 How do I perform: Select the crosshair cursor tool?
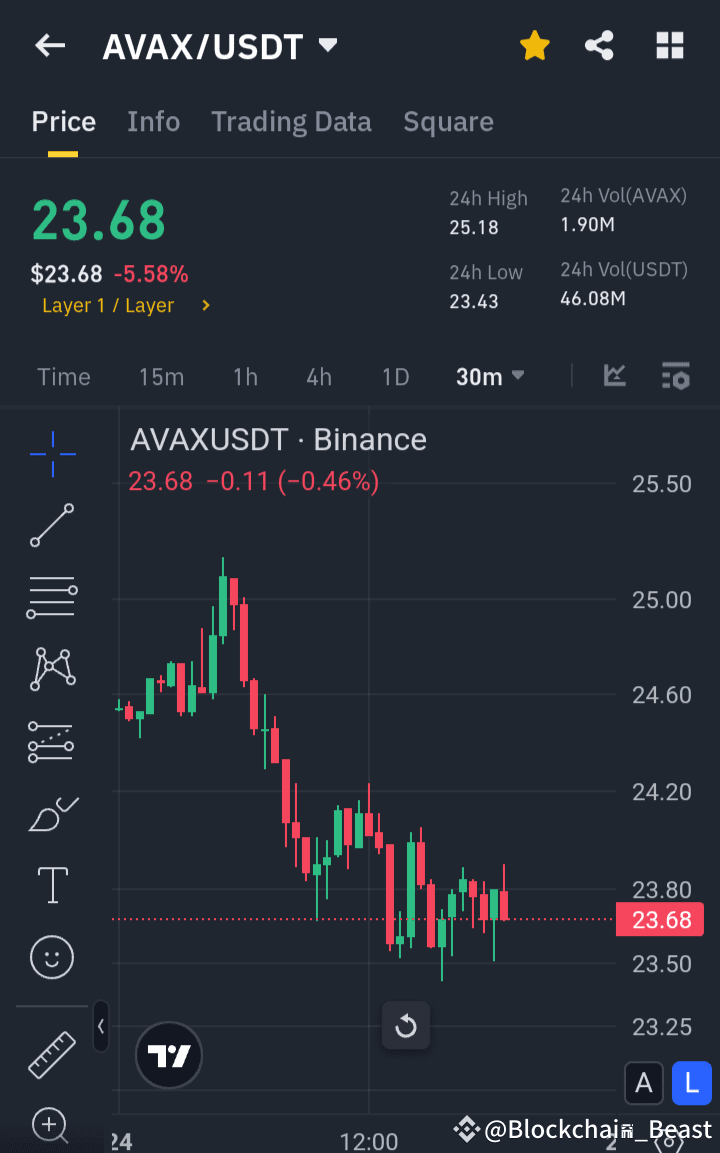(51, 453)
